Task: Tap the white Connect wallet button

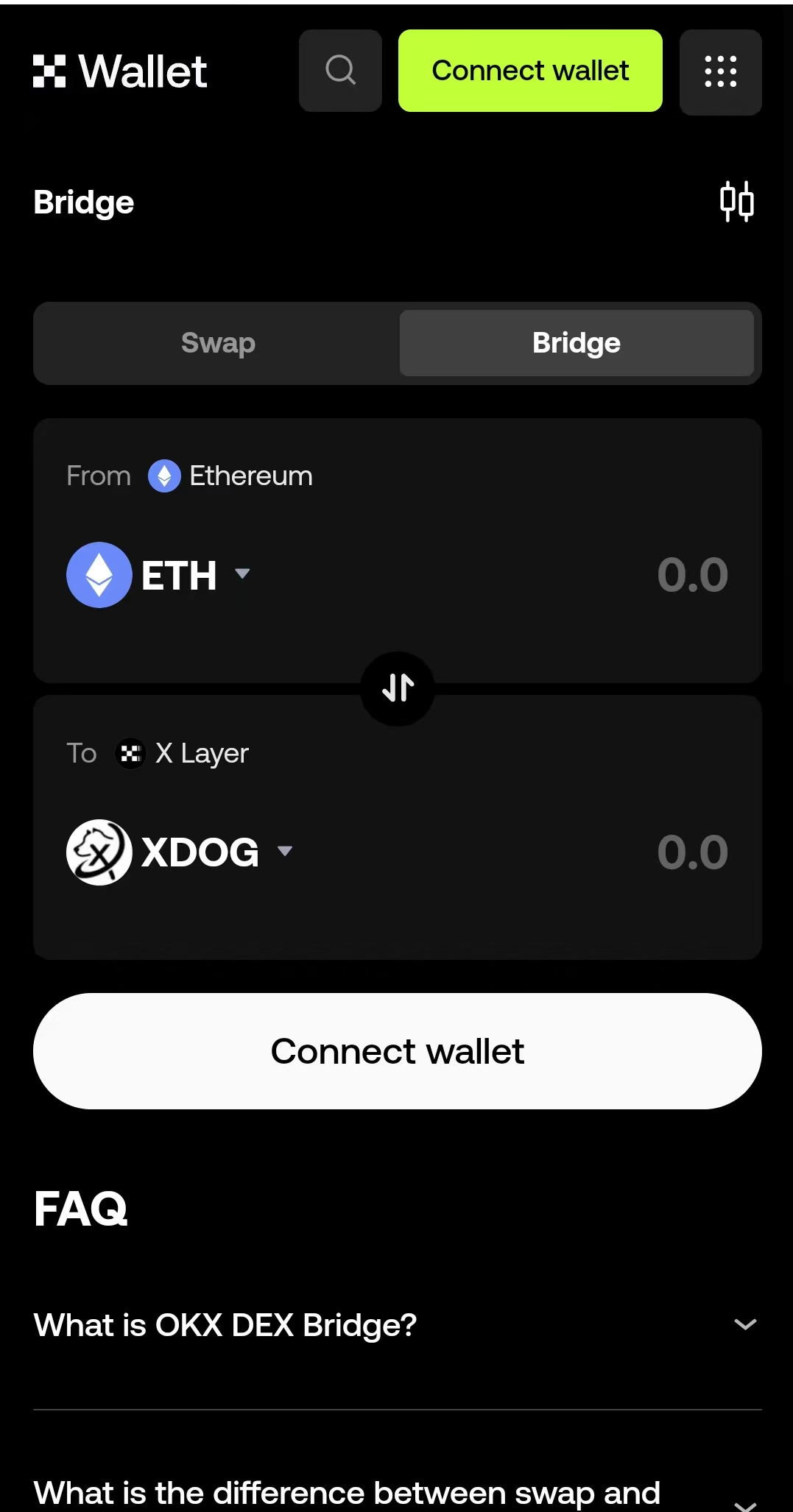Action: (x=398, y=1051)
